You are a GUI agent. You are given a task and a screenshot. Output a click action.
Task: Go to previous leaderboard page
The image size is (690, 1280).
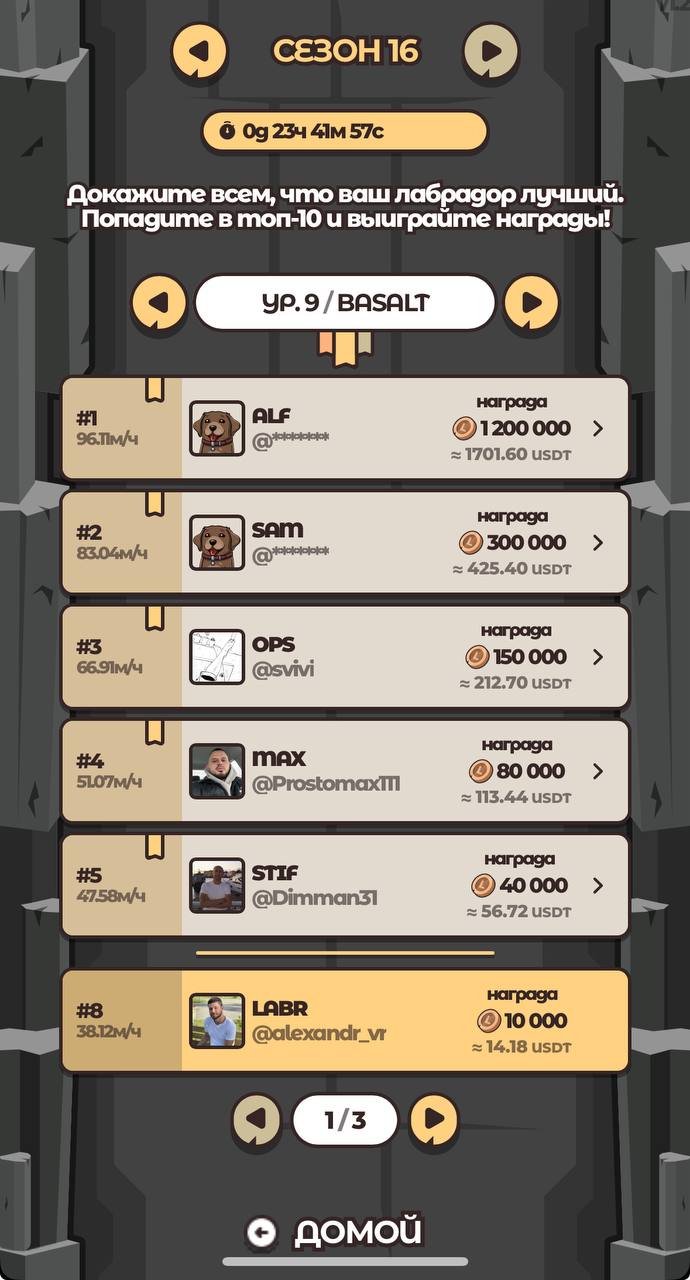pos(257,1120)
